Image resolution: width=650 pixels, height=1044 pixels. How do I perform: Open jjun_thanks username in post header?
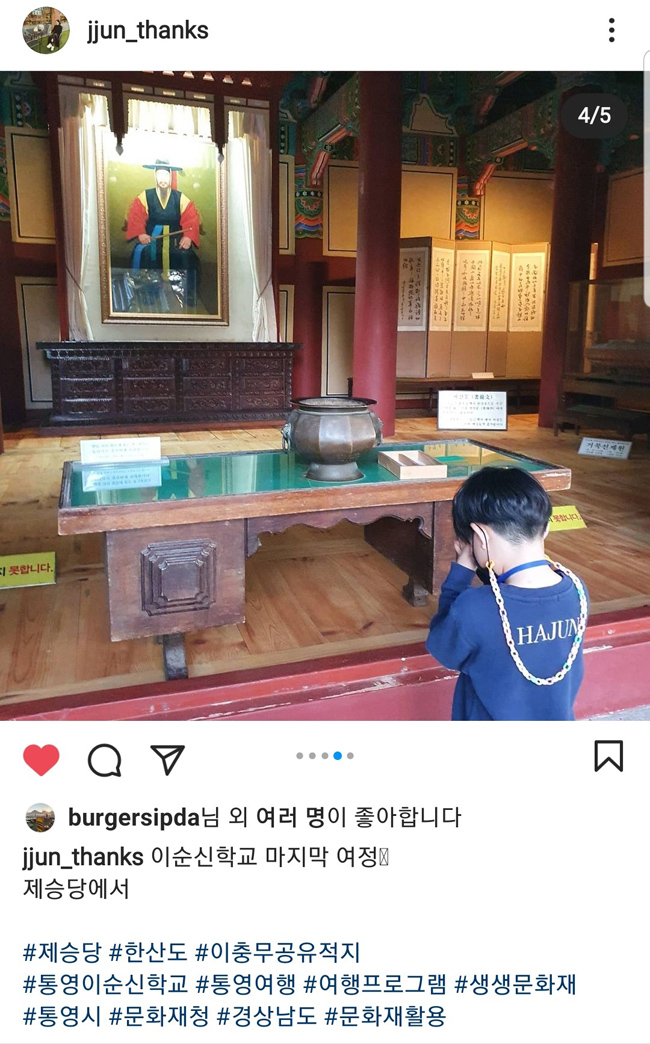[147, 30]
